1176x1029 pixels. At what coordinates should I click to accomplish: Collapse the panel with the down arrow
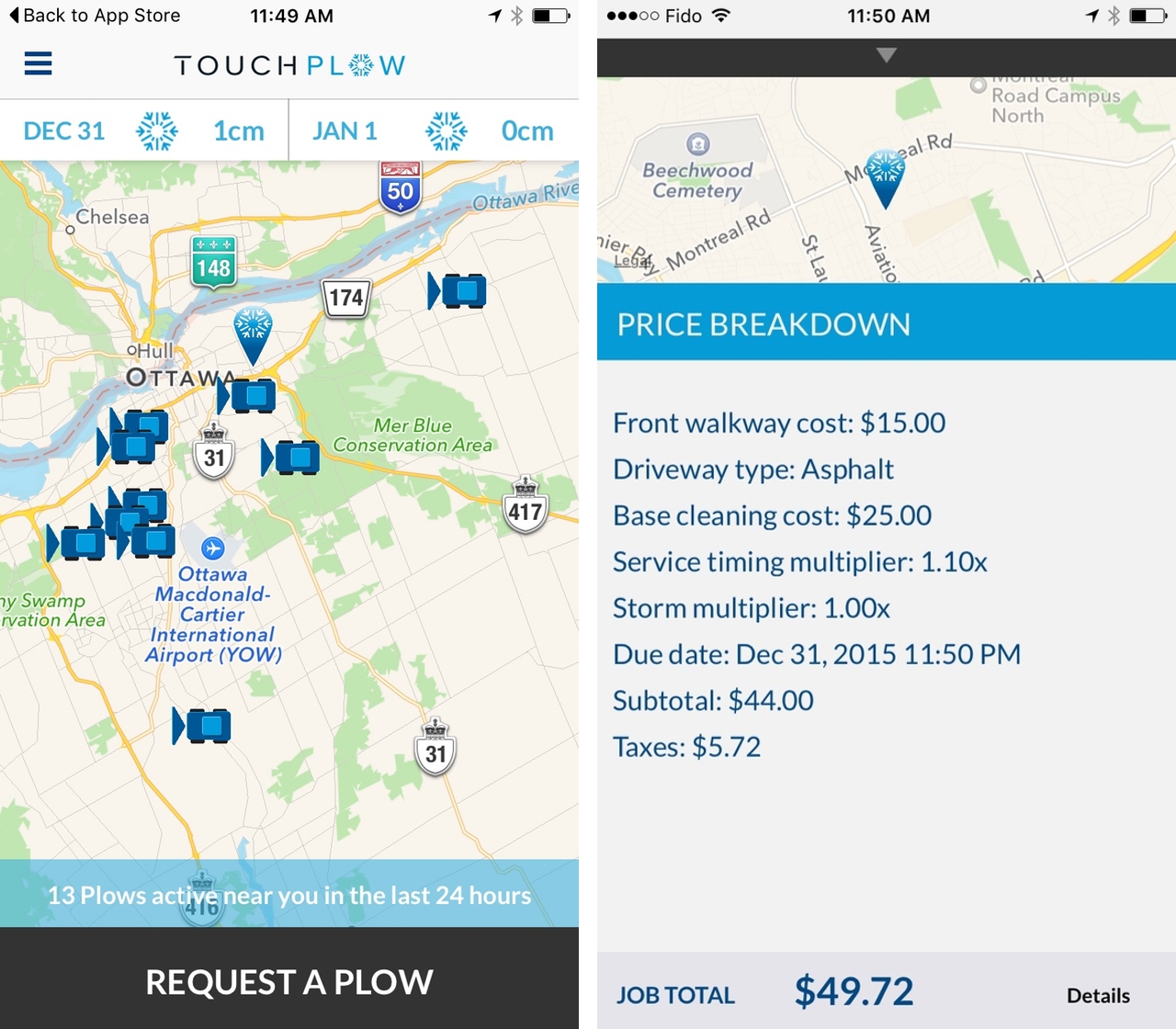(886, 56)
